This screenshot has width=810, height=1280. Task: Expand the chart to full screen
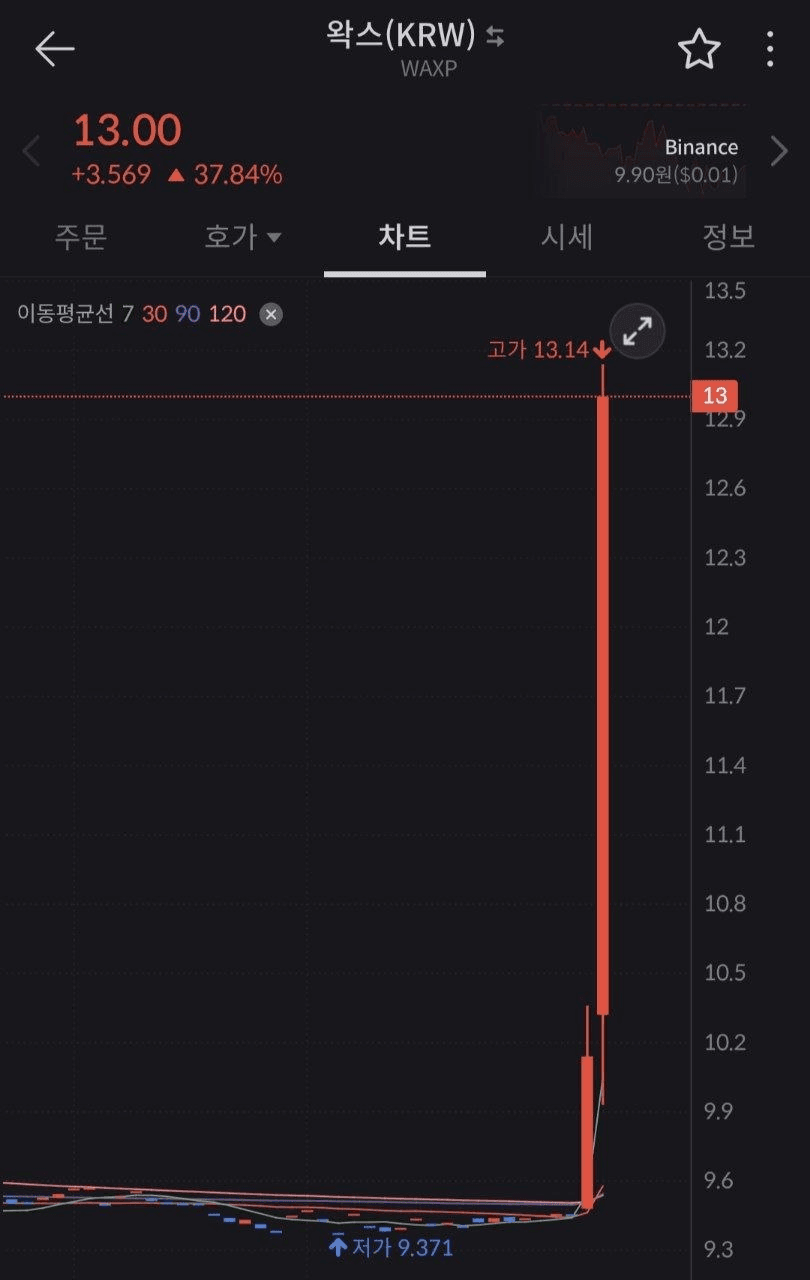(637, 330)
